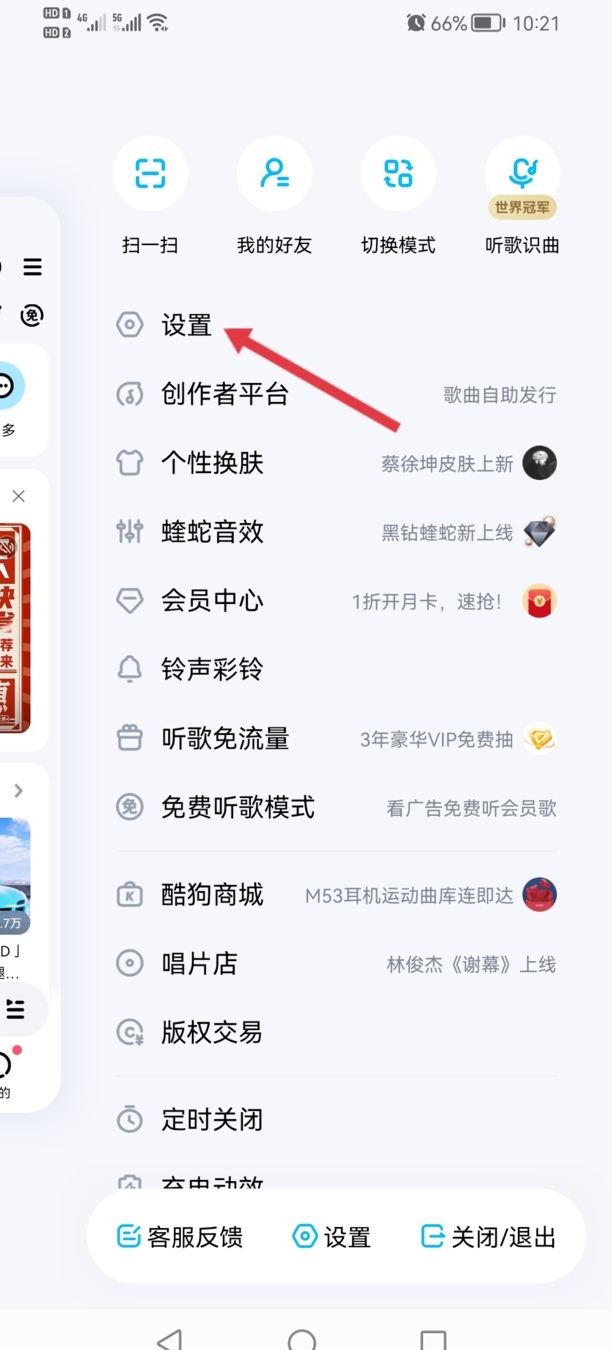Tap 客服反馈 in the bottom bar

point(180,1237)
